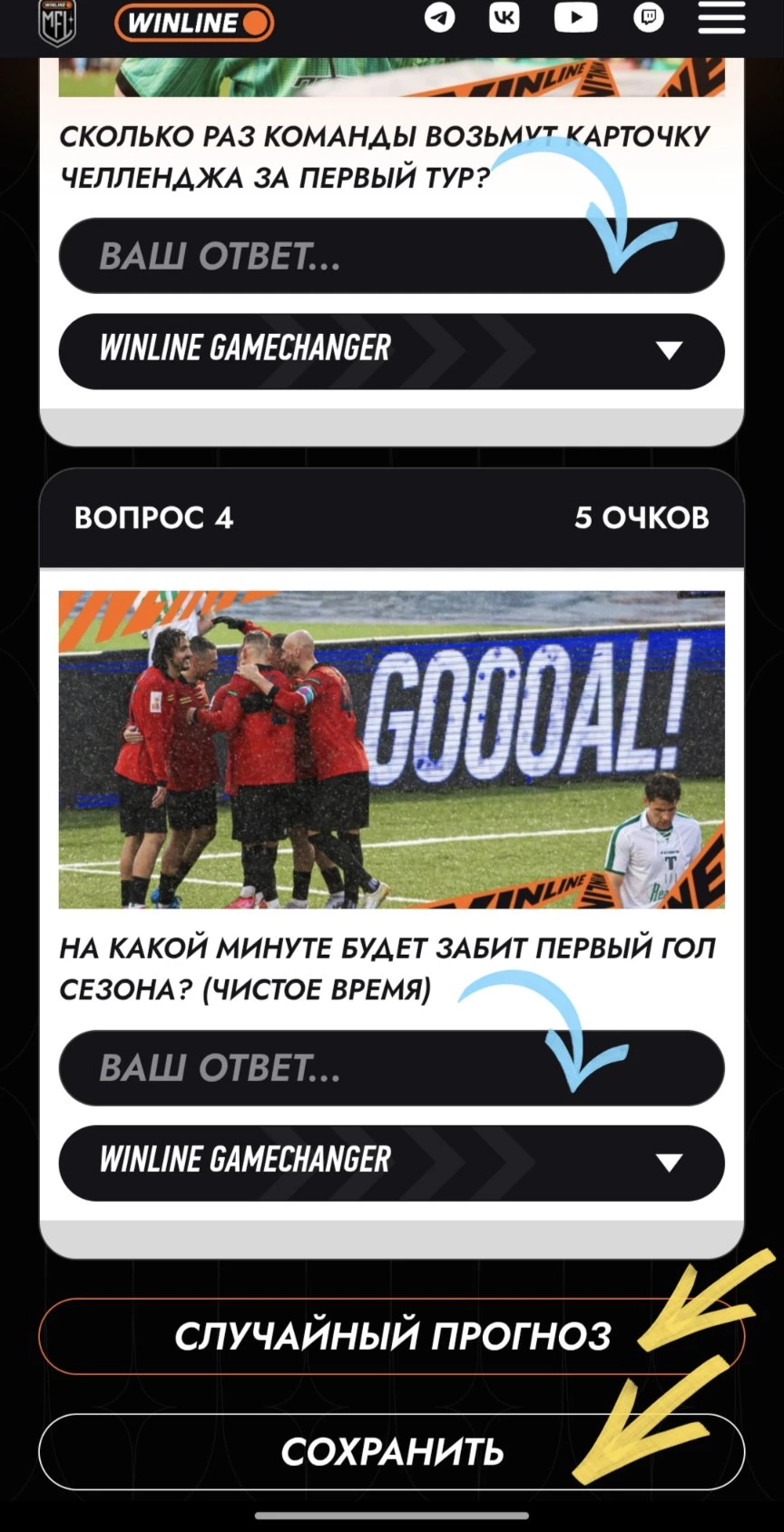Open the YouTube channel icon
The height and width of the screenshot is (1532, 784).
point(576,17)
